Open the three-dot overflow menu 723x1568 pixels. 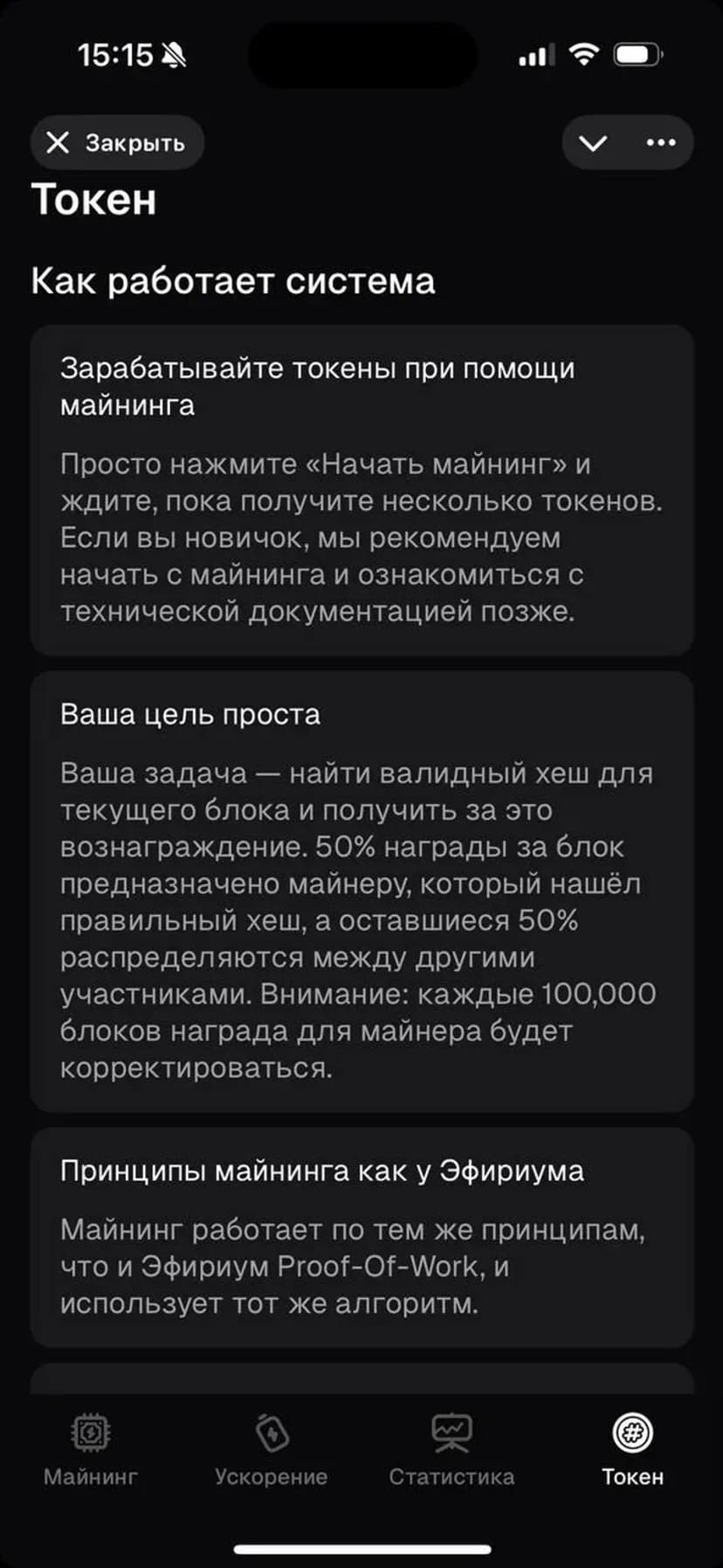click(x=661, y=142)
